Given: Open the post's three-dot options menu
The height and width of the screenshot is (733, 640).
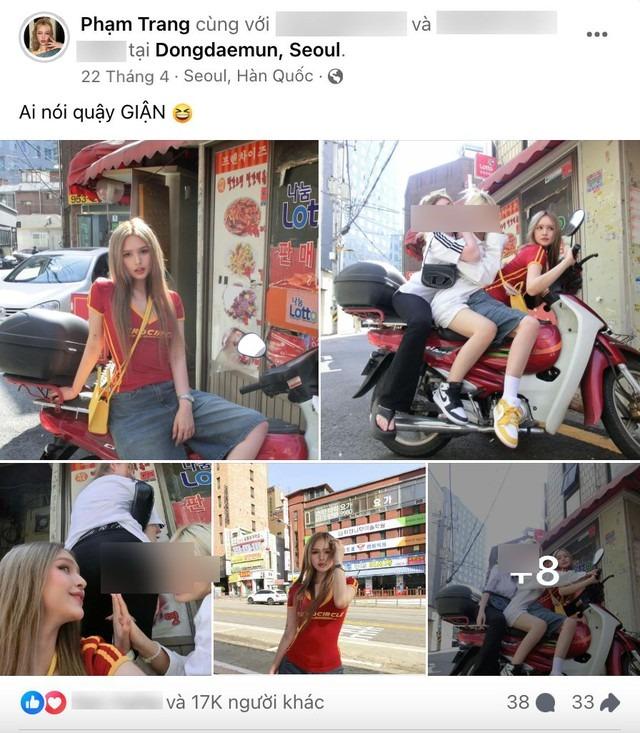Looking at the screenshot, I should [596, 35].
